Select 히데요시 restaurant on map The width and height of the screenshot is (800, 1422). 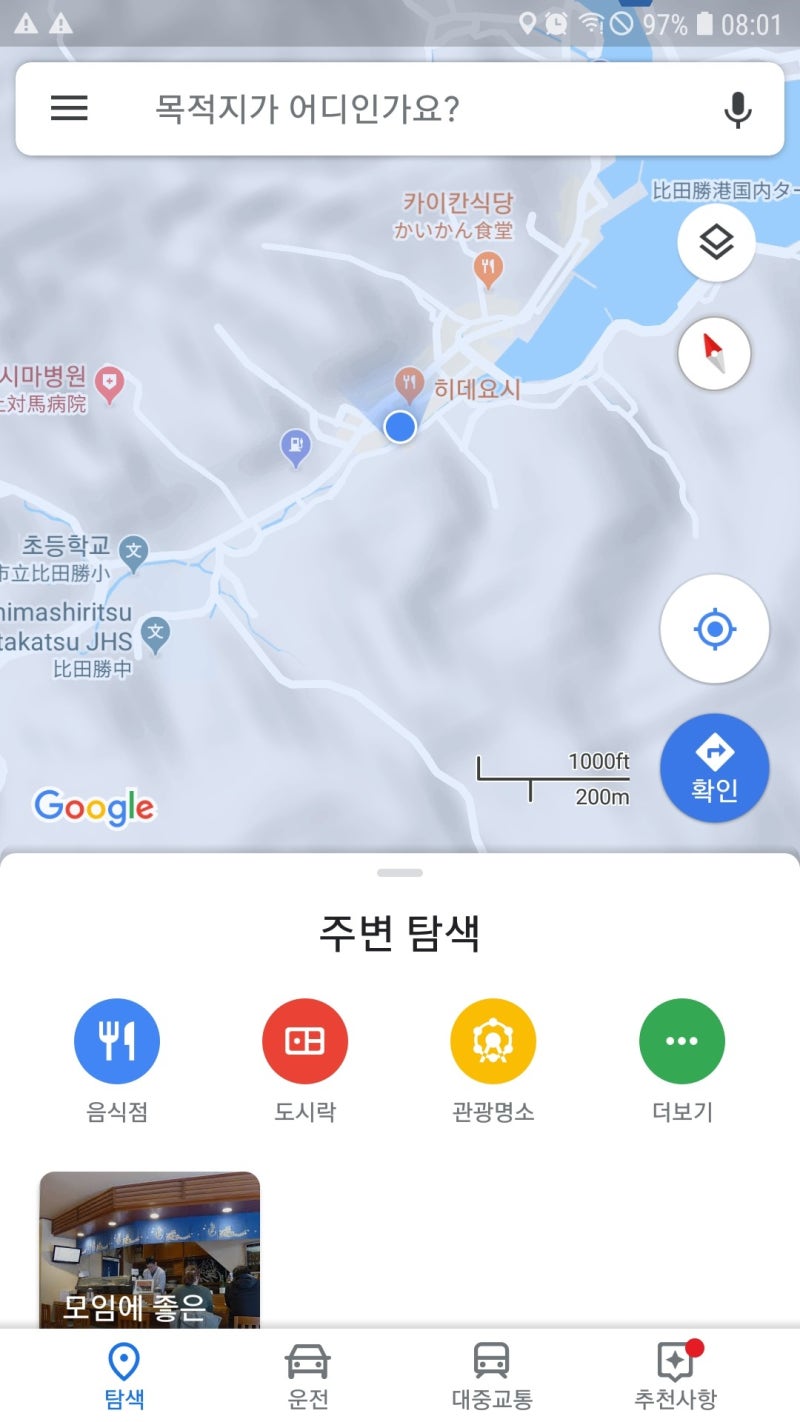(x=408, y=381)
